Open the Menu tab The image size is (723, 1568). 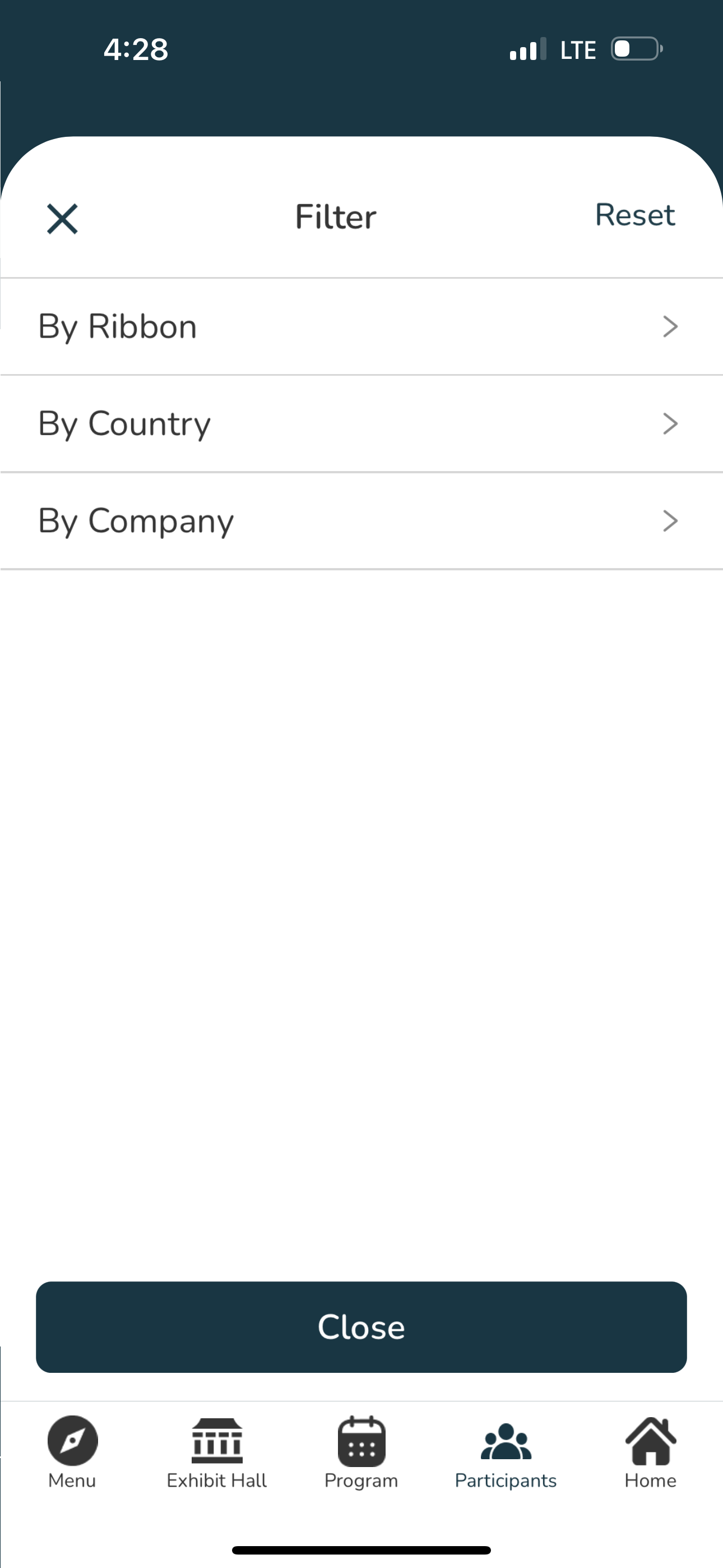[x=72, y=1452]
